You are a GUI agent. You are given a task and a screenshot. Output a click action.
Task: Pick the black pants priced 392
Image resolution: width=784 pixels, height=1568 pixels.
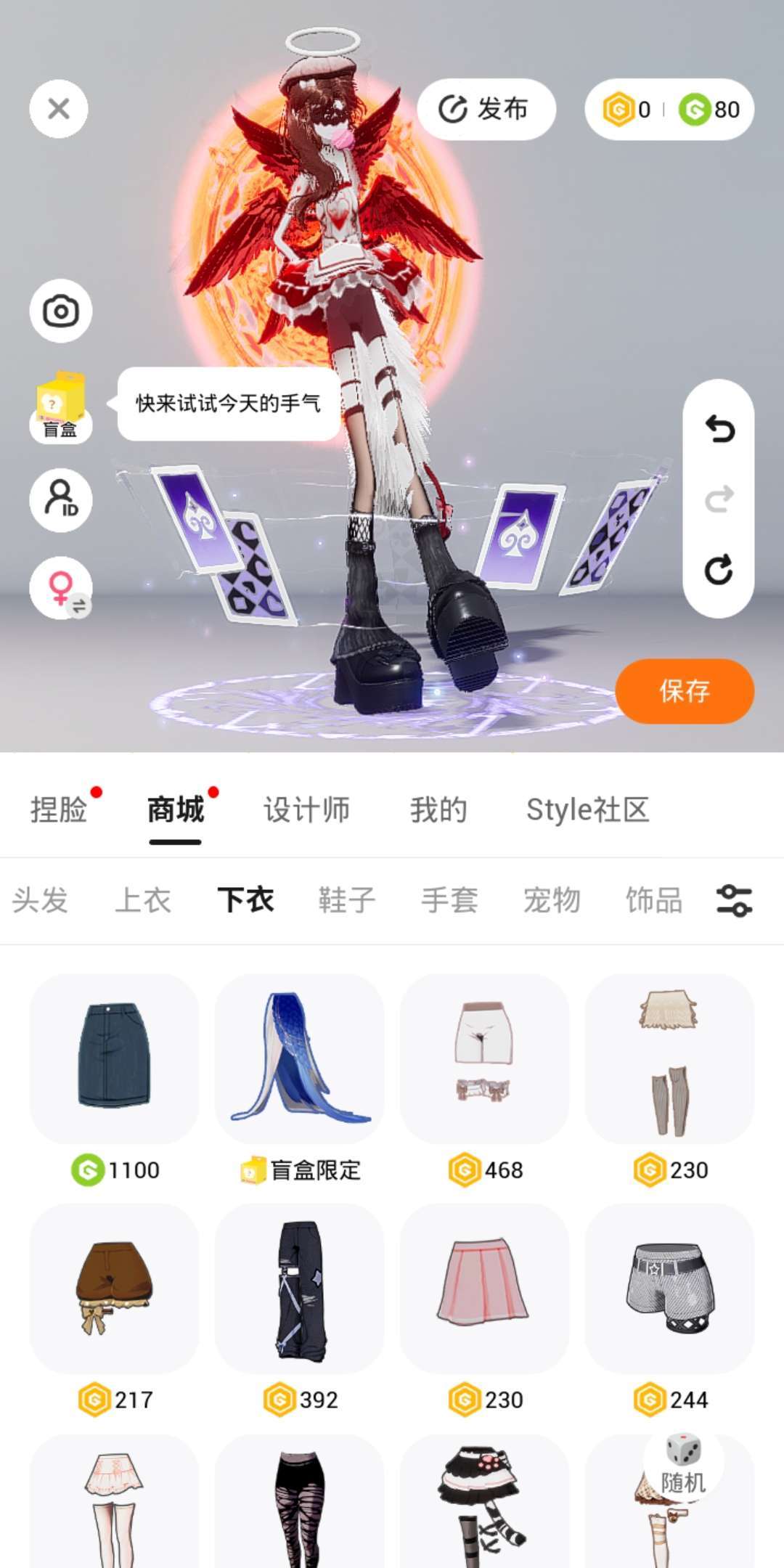(299, 1289)
